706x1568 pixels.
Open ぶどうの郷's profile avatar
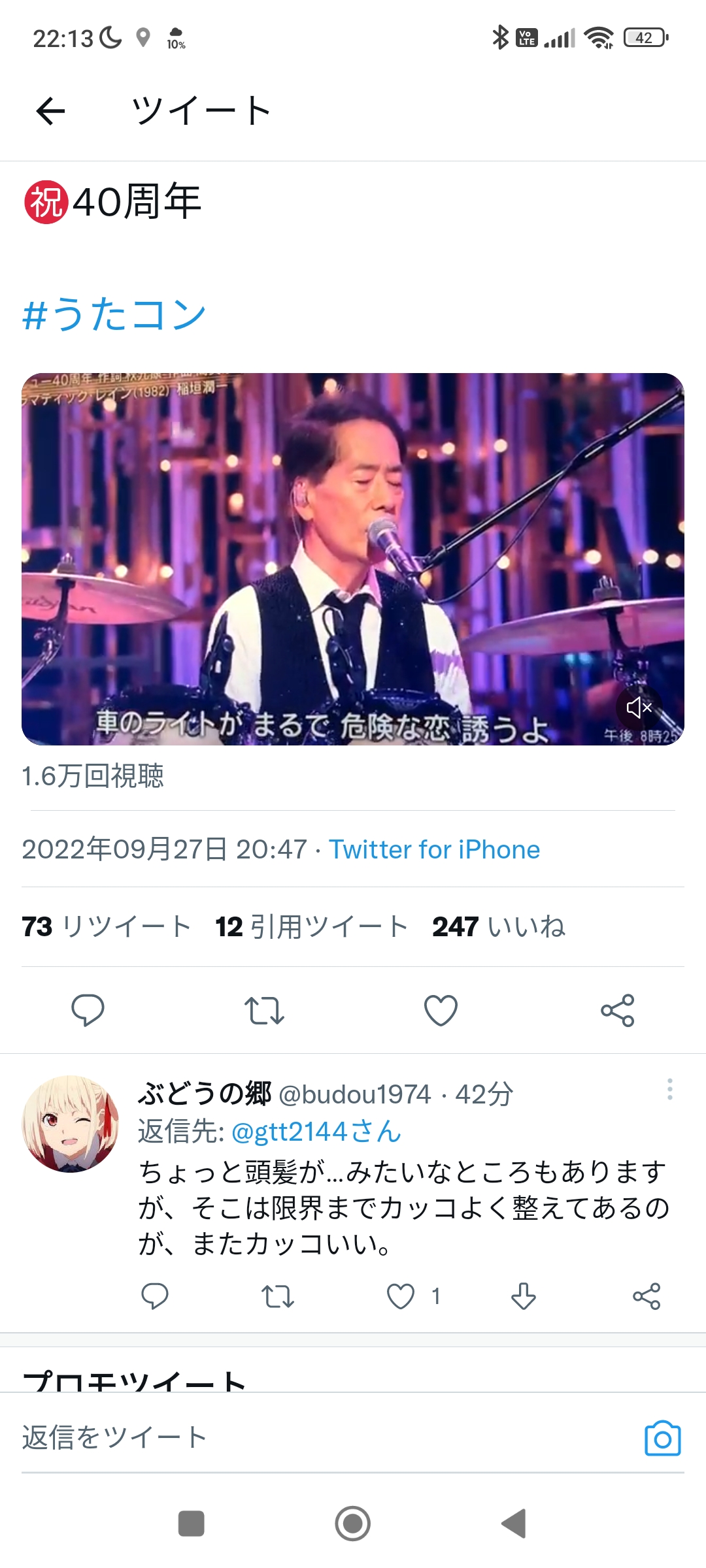point(71,1124)
